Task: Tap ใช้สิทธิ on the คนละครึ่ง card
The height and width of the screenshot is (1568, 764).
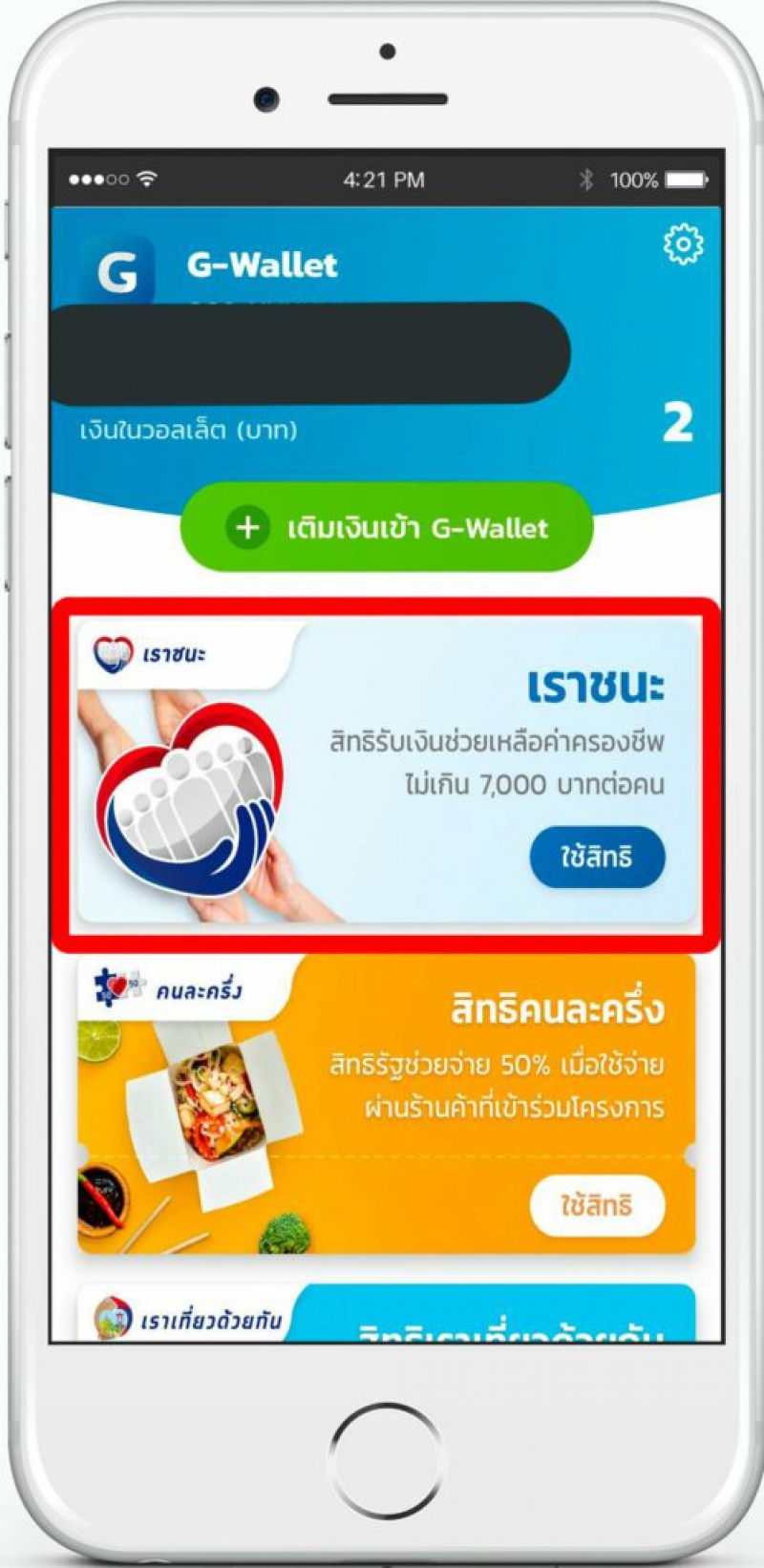Action: [x=597, y=1205]
